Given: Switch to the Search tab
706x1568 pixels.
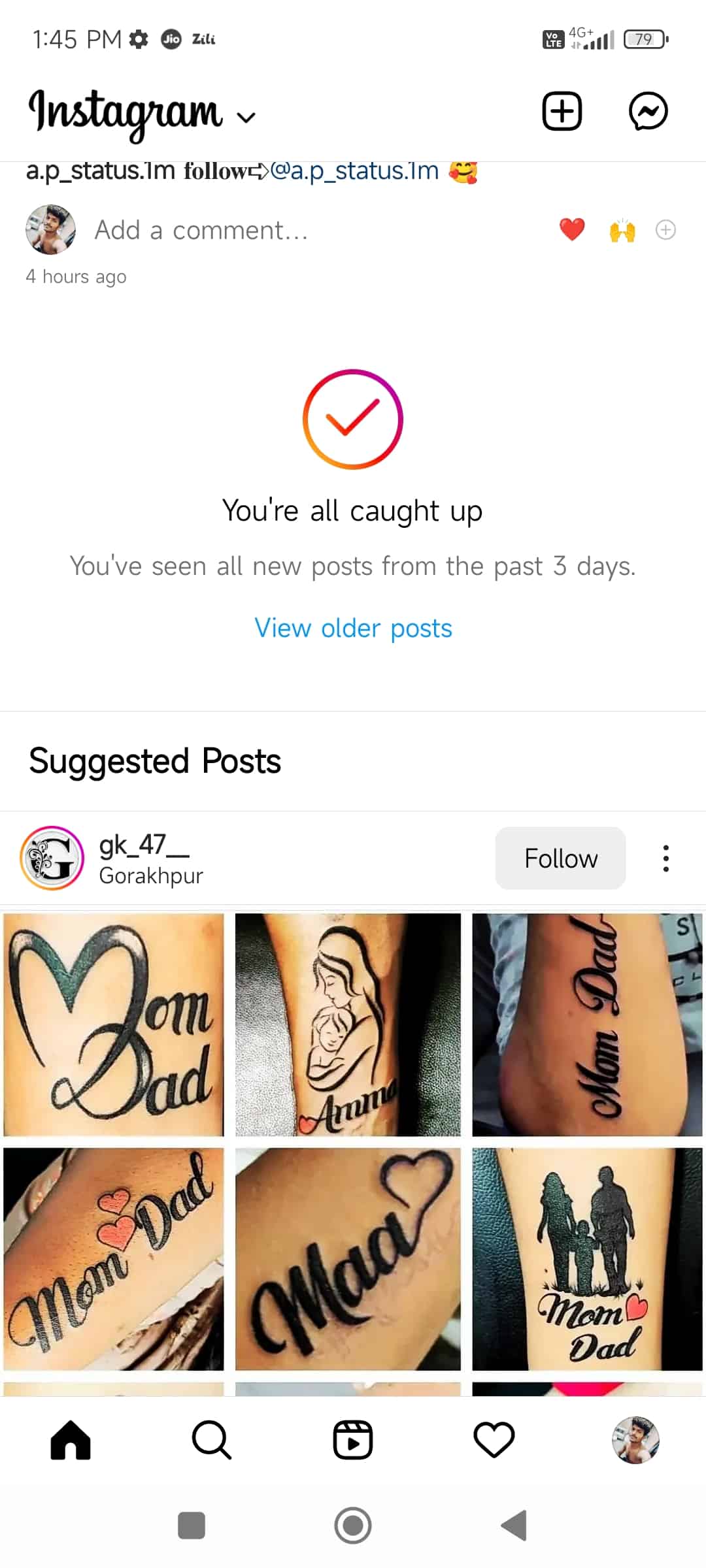Looking at the screenshot, I should tap(212, 1440).
